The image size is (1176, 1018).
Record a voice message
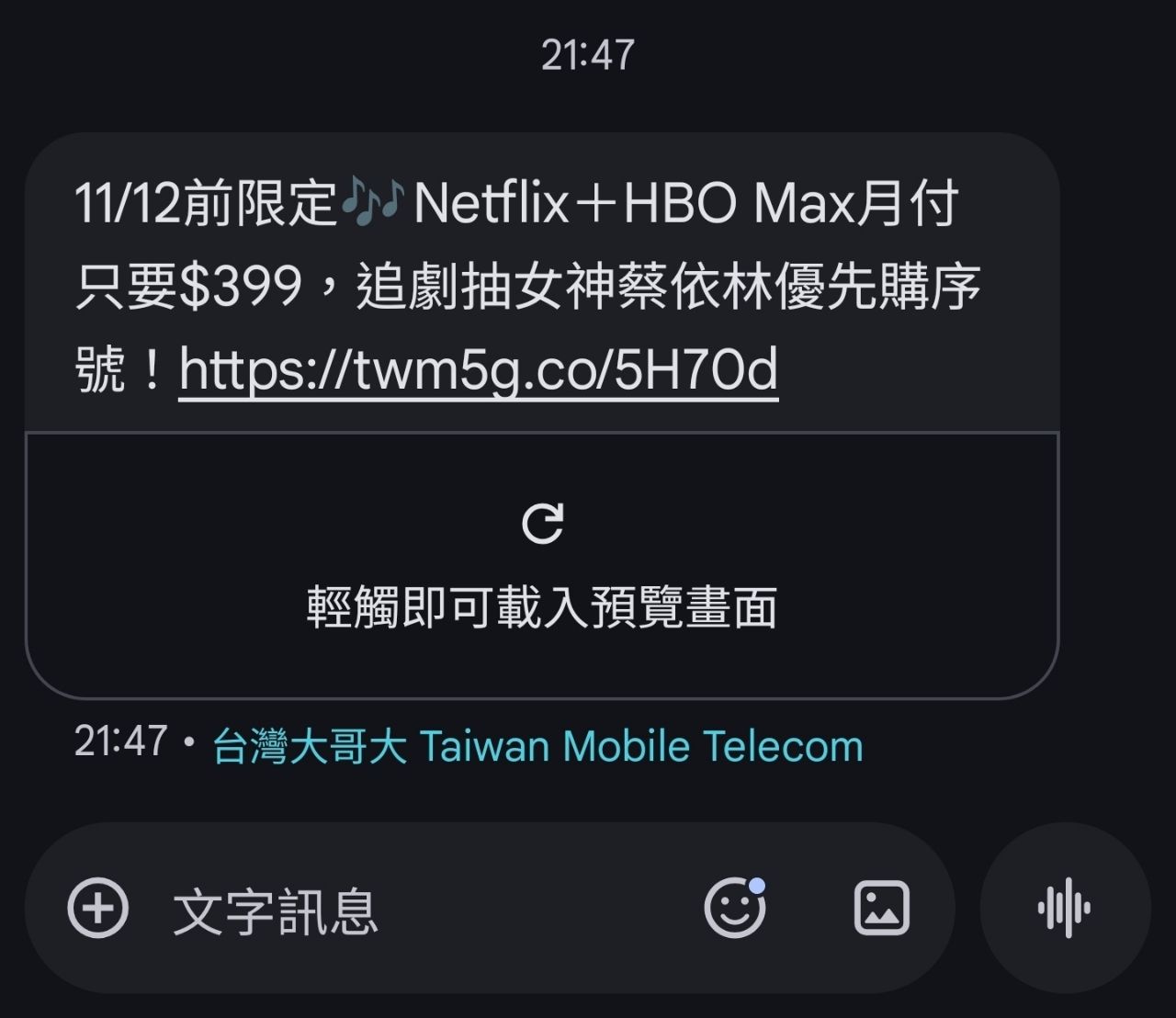1065,908
